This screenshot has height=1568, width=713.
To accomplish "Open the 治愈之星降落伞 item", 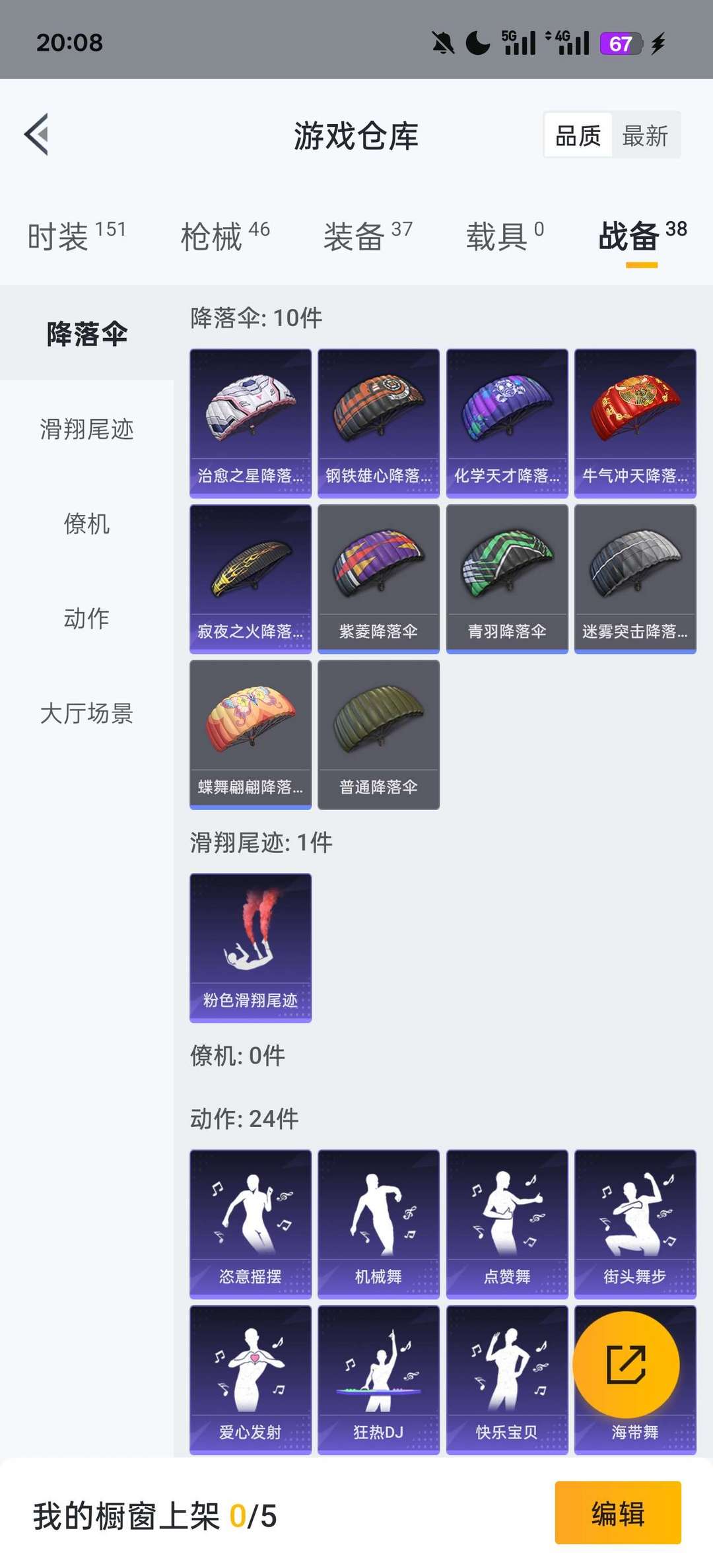I will point(250,423).
